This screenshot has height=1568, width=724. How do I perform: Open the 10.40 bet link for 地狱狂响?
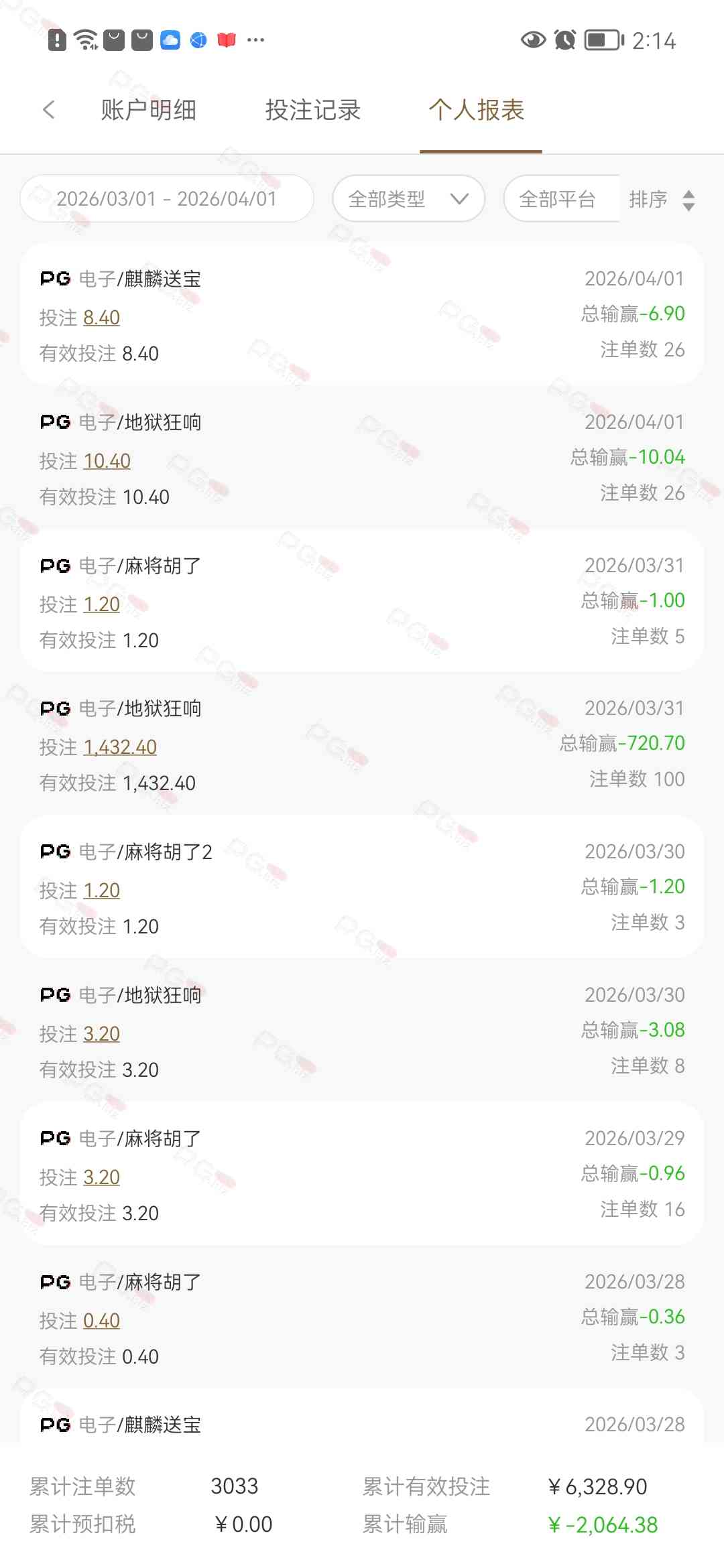[x=107, y=461]
